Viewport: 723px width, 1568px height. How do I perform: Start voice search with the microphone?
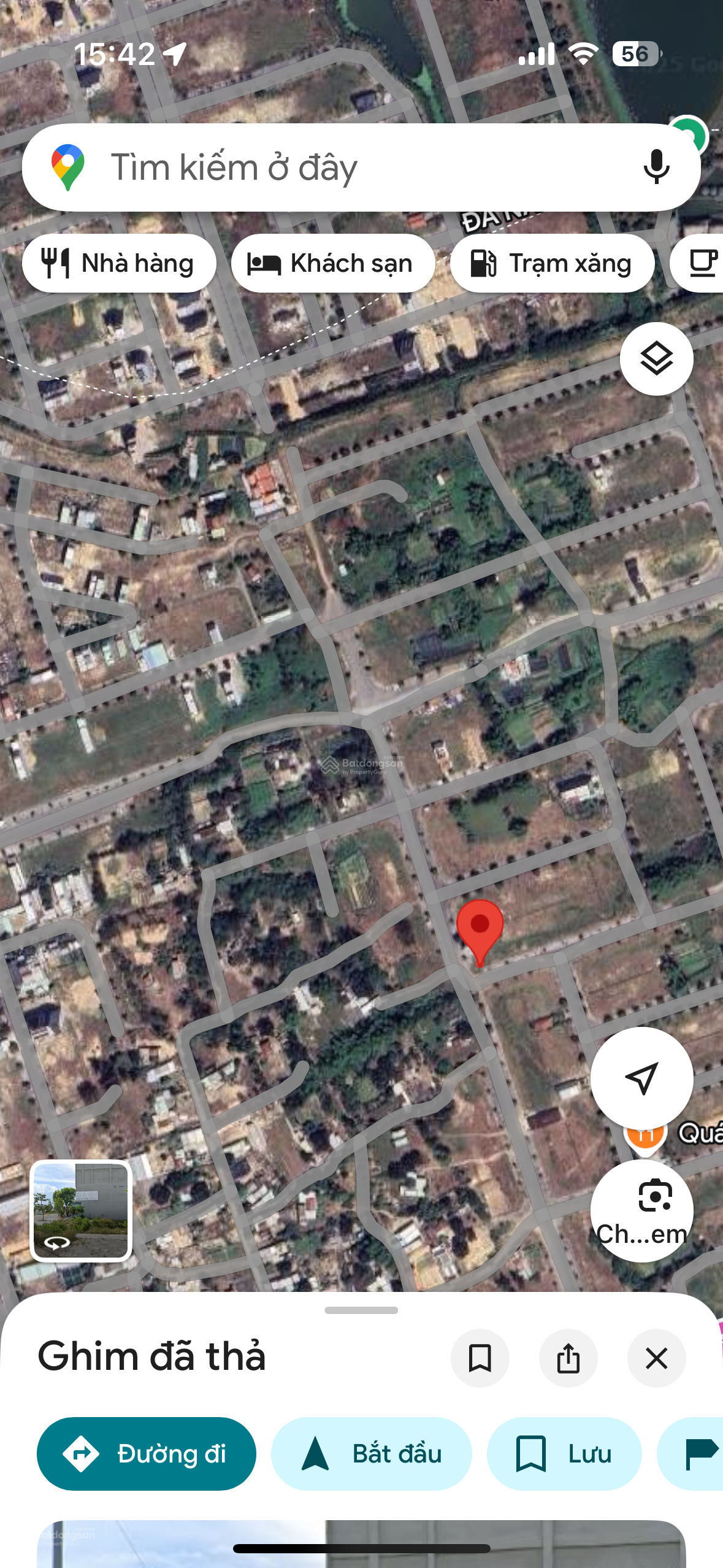[x=656, y=167]
